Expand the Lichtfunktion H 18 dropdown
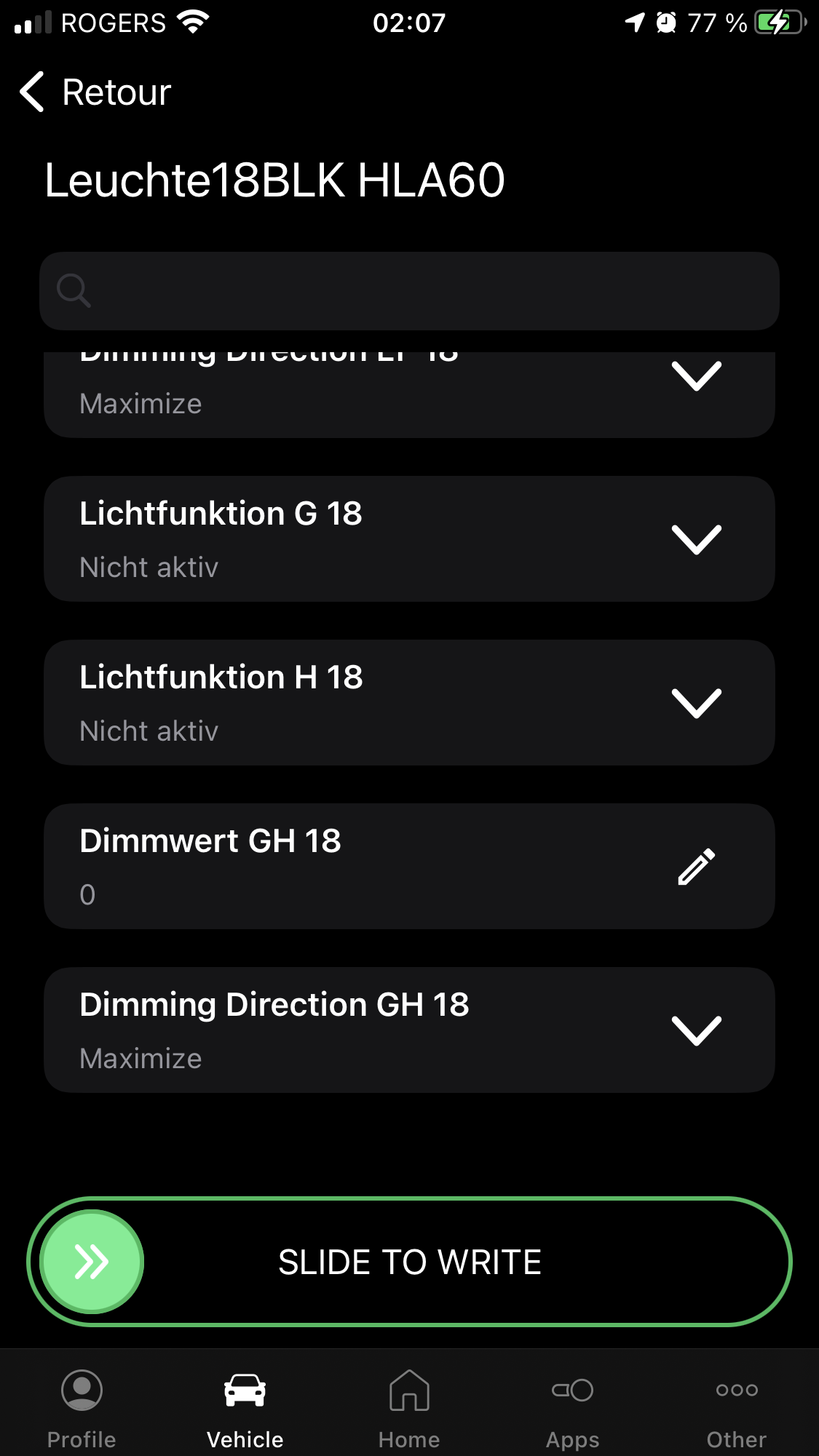Image resolution: width=819 pixels, height=1456 pixels. click(696, 703)
